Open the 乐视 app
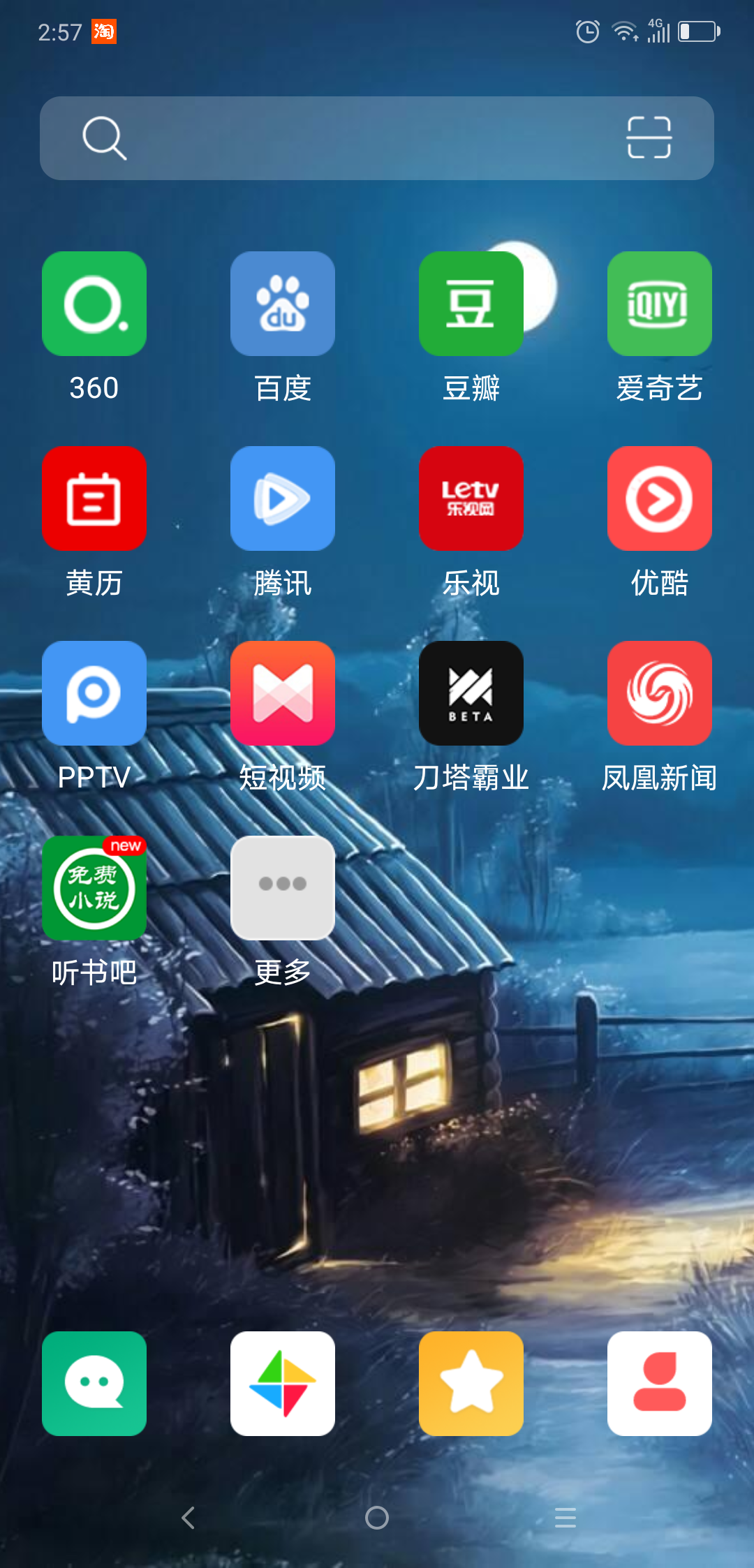Viewport: 754px width, 1568px height. 471,498
